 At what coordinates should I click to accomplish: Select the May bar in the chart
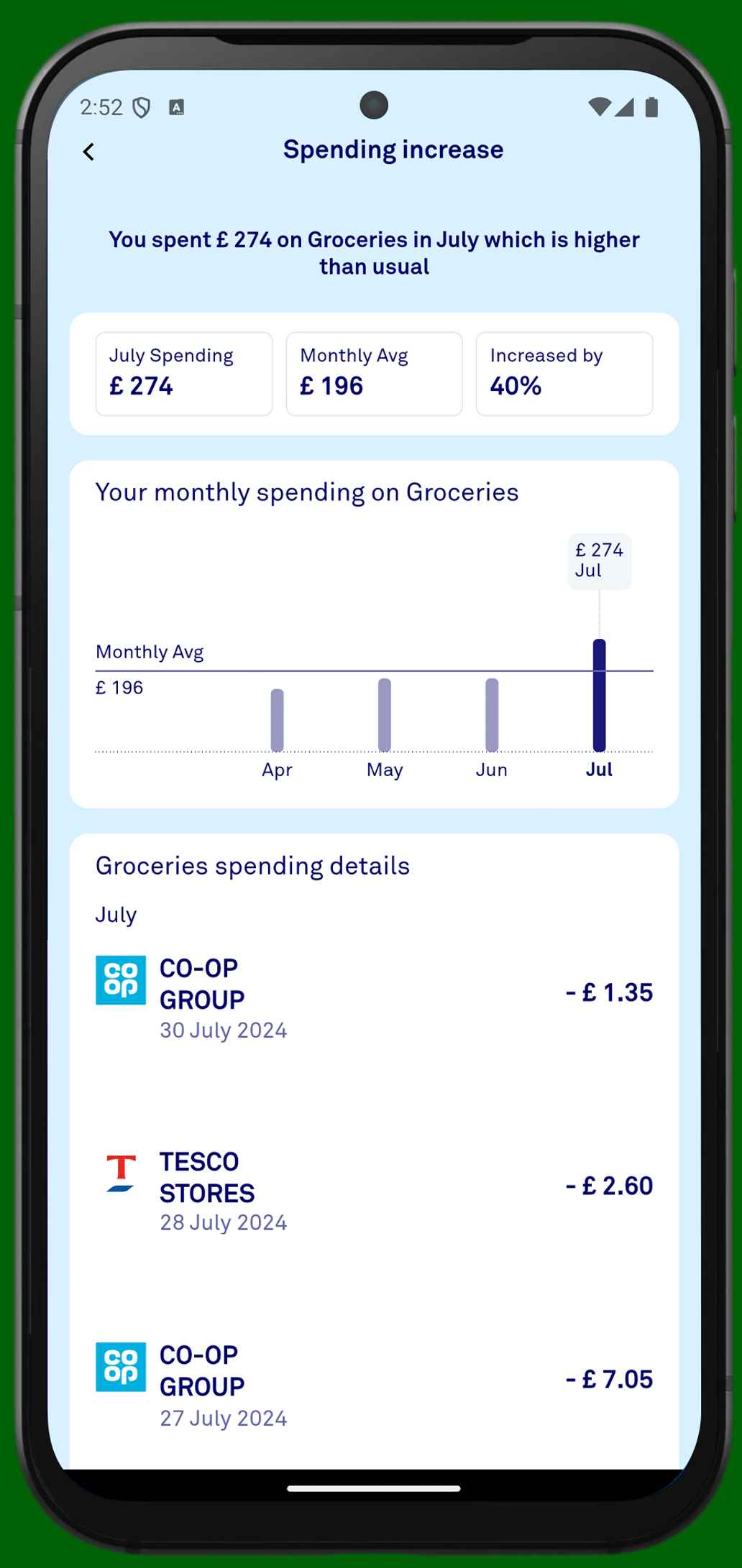click(x=385, y=715)
